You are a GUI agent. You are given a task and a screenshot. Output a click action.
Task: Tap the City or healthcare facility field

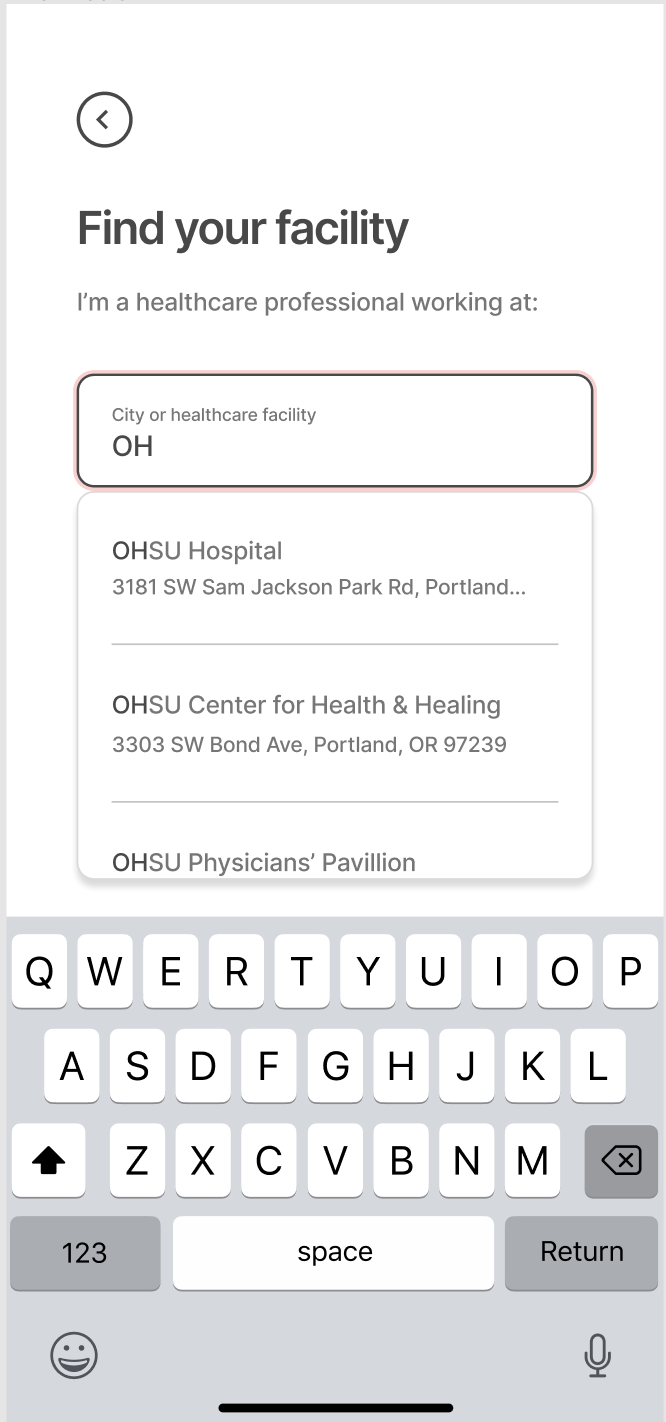pos(334,431)
